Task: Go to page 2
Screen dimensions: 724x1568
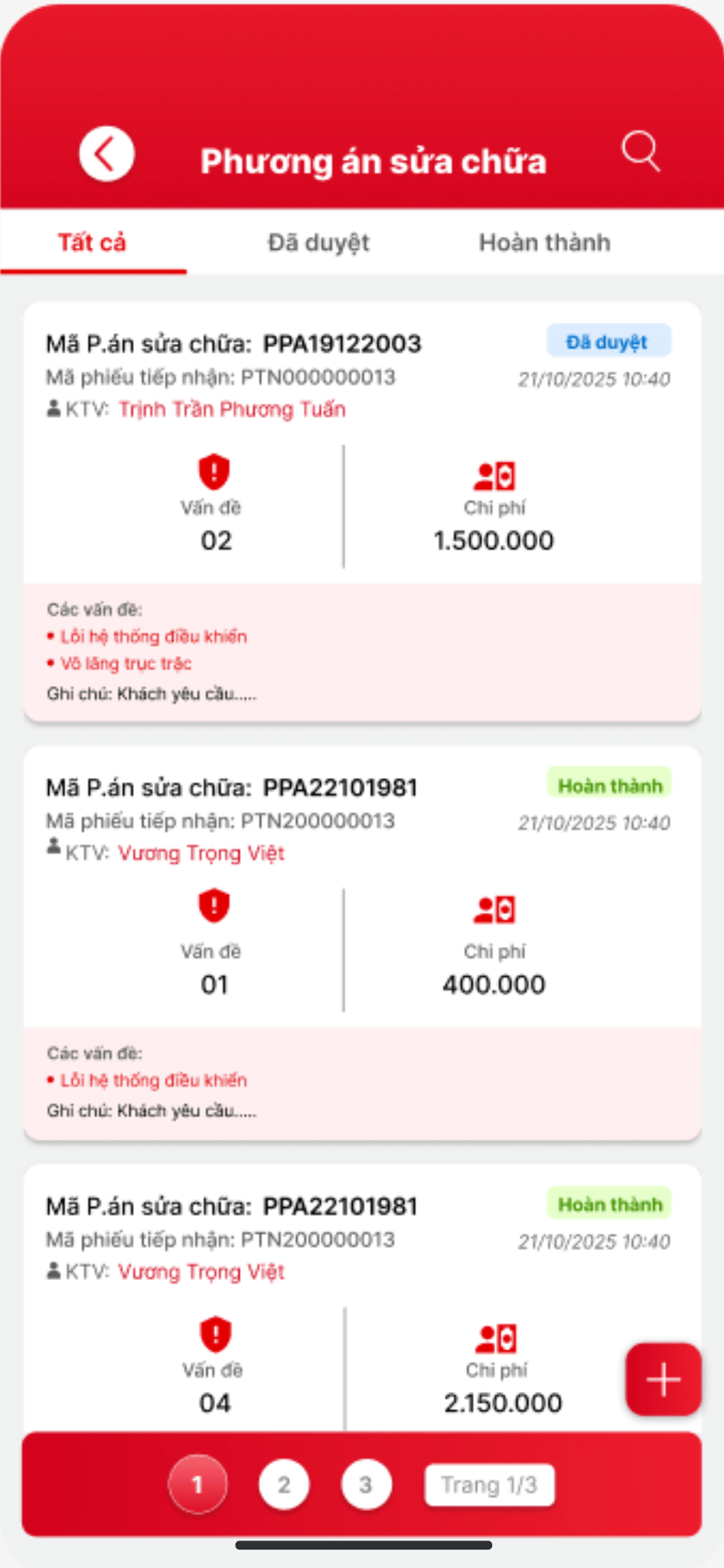Action: [284, 1485]
